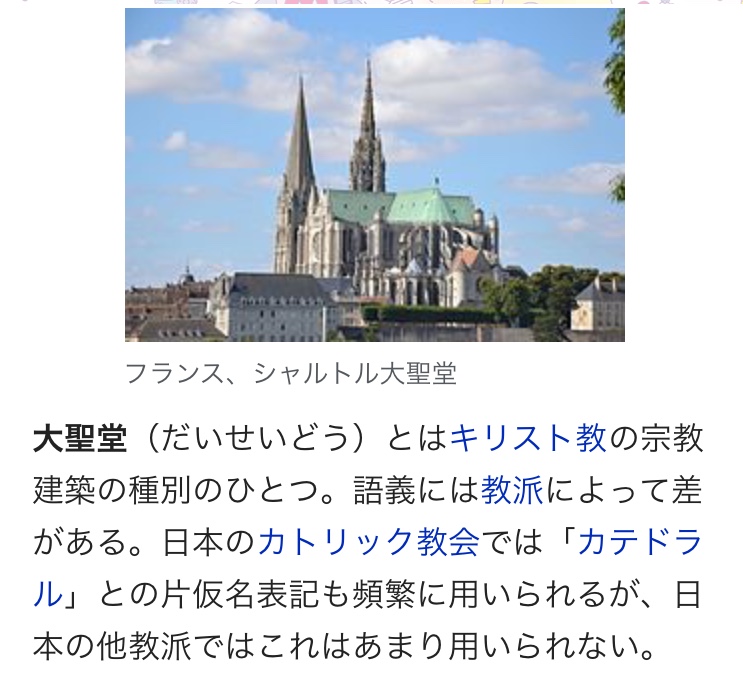Follow the キリスト教 link
Image resolution: width=743 pixels, height=692 pixels.
(528, 437)
